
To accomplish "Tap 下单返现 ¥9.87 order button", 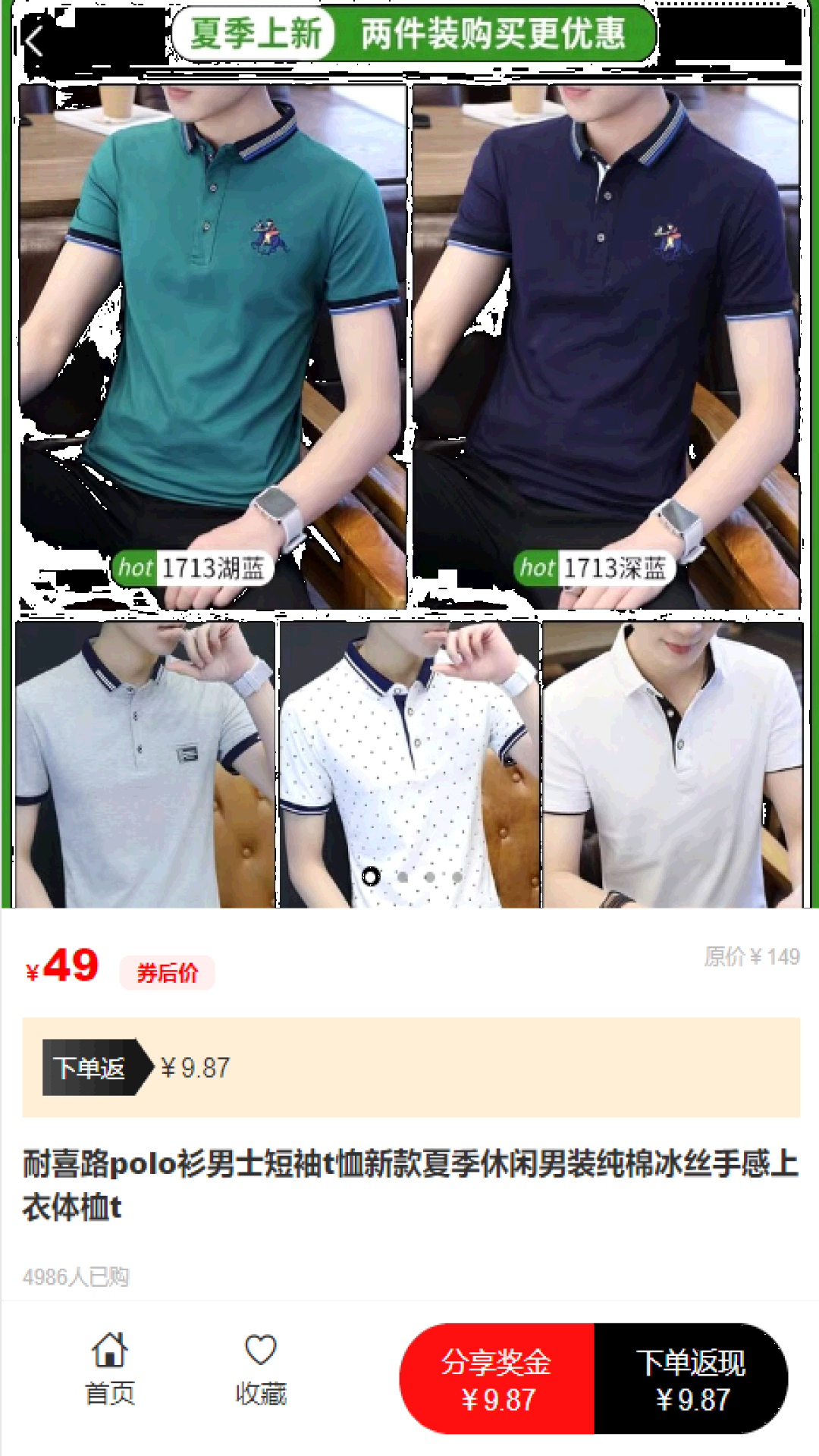I will point(690,1379).
